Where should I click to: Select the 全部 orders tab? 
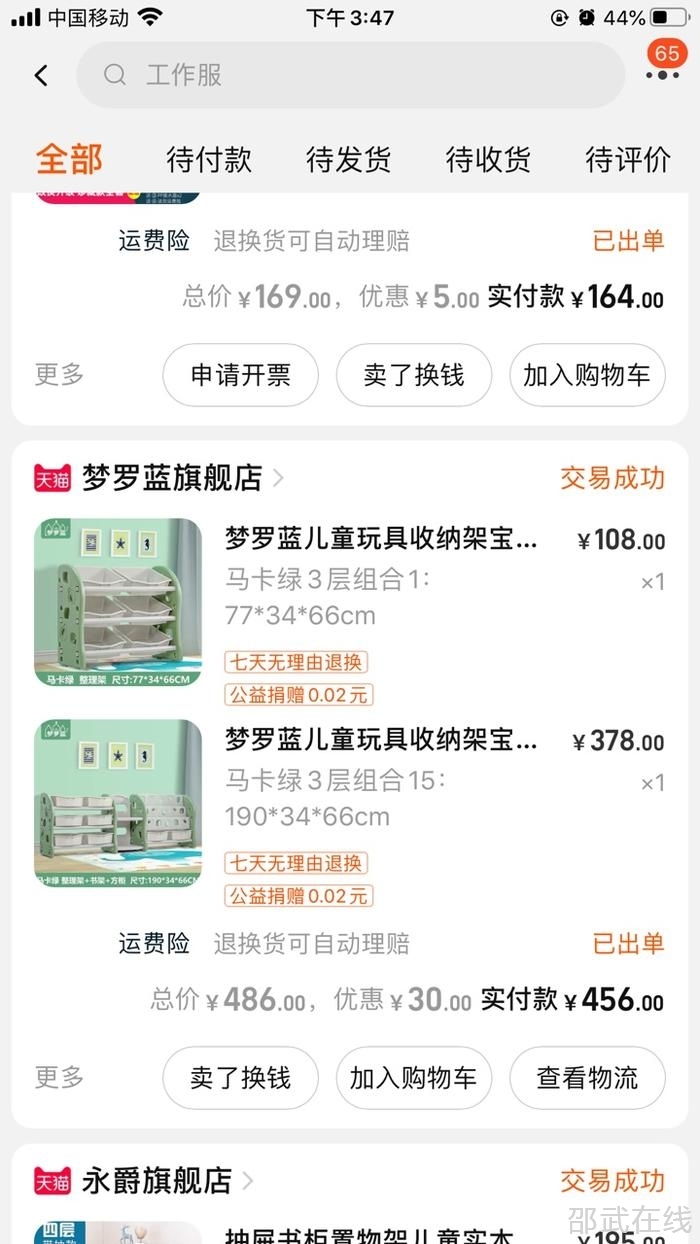pyautogui.click(x=70, y=160)
